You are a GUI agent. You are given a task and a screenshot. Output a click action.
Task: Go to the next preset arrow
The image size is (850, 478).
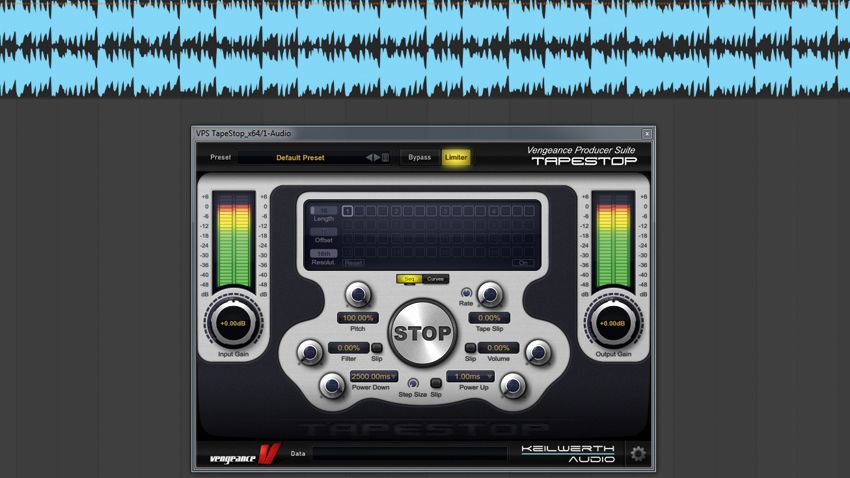377,158
